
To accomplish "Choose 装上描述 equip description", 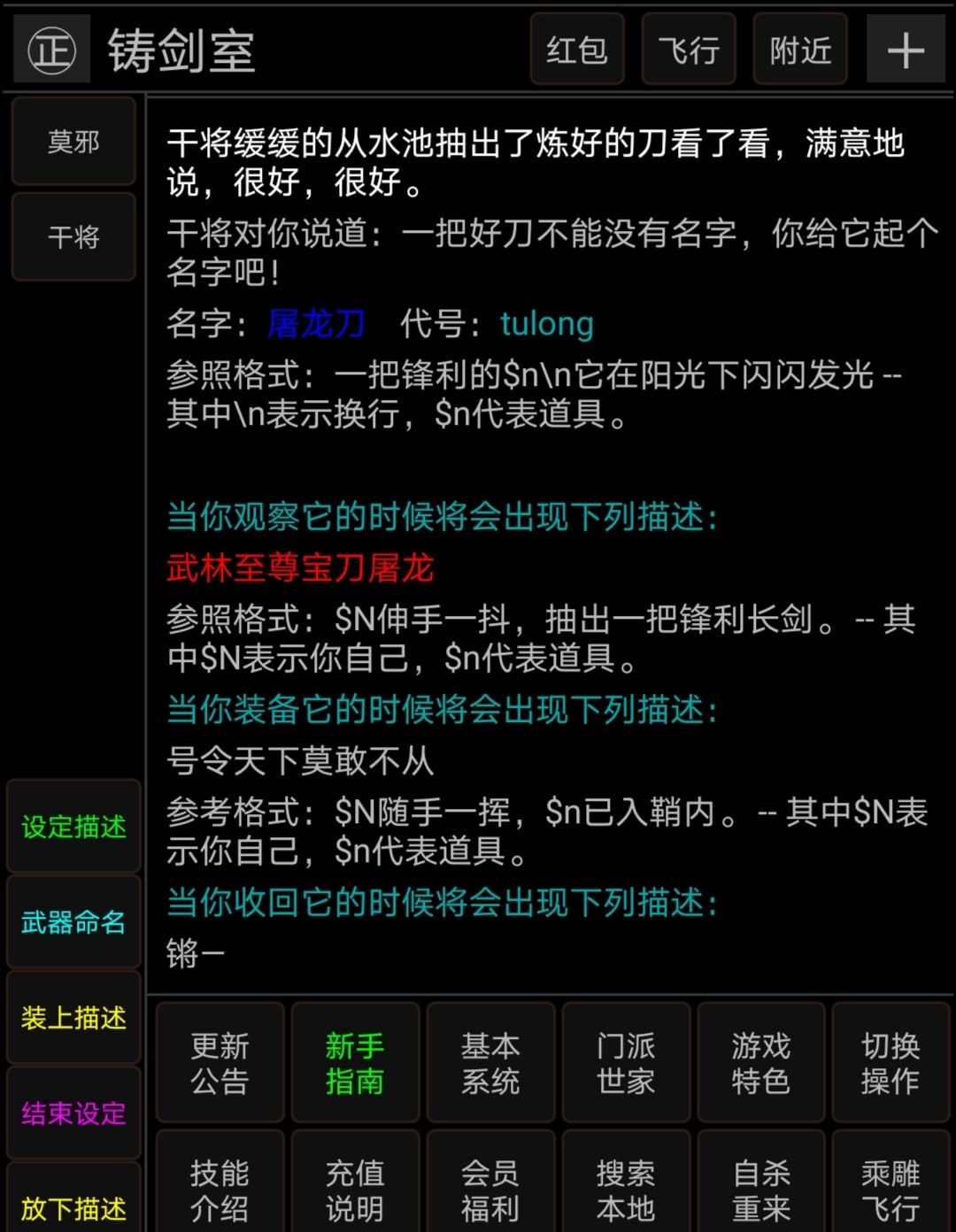I will coord(73,1019).
